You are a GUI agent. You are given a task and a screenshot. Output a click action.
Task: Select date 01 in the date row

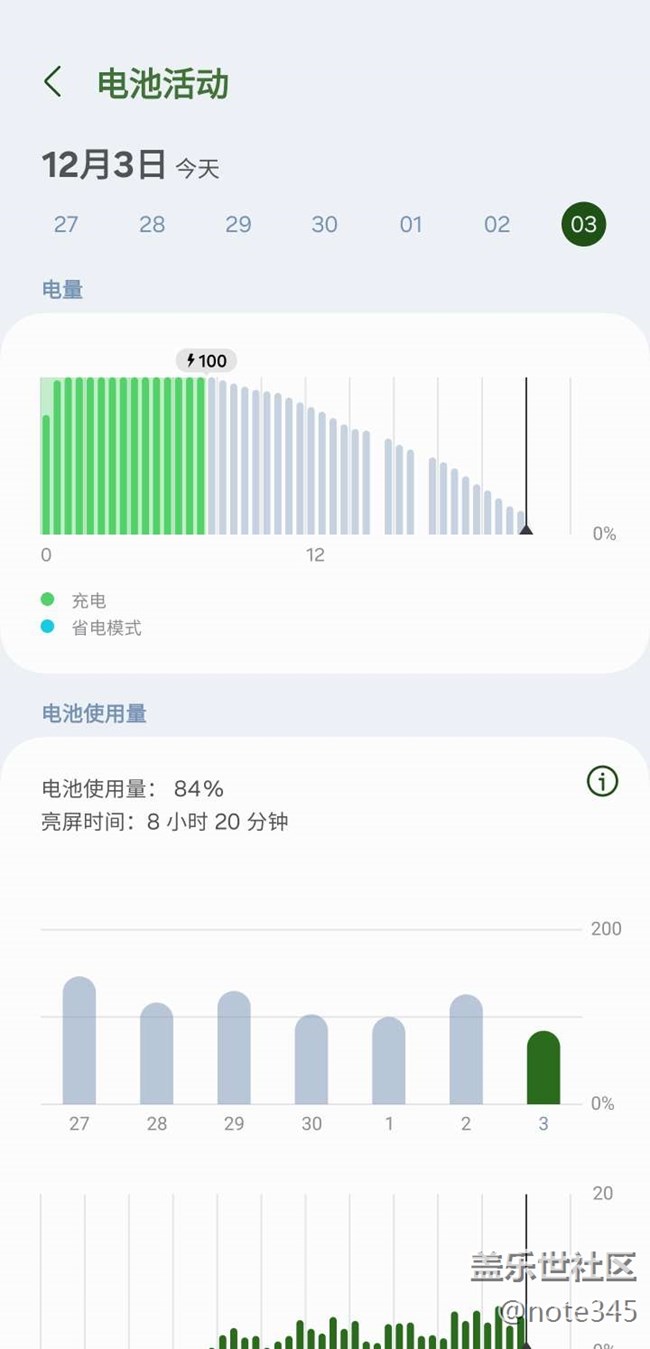pyautogui.click(x=411, y=224)
